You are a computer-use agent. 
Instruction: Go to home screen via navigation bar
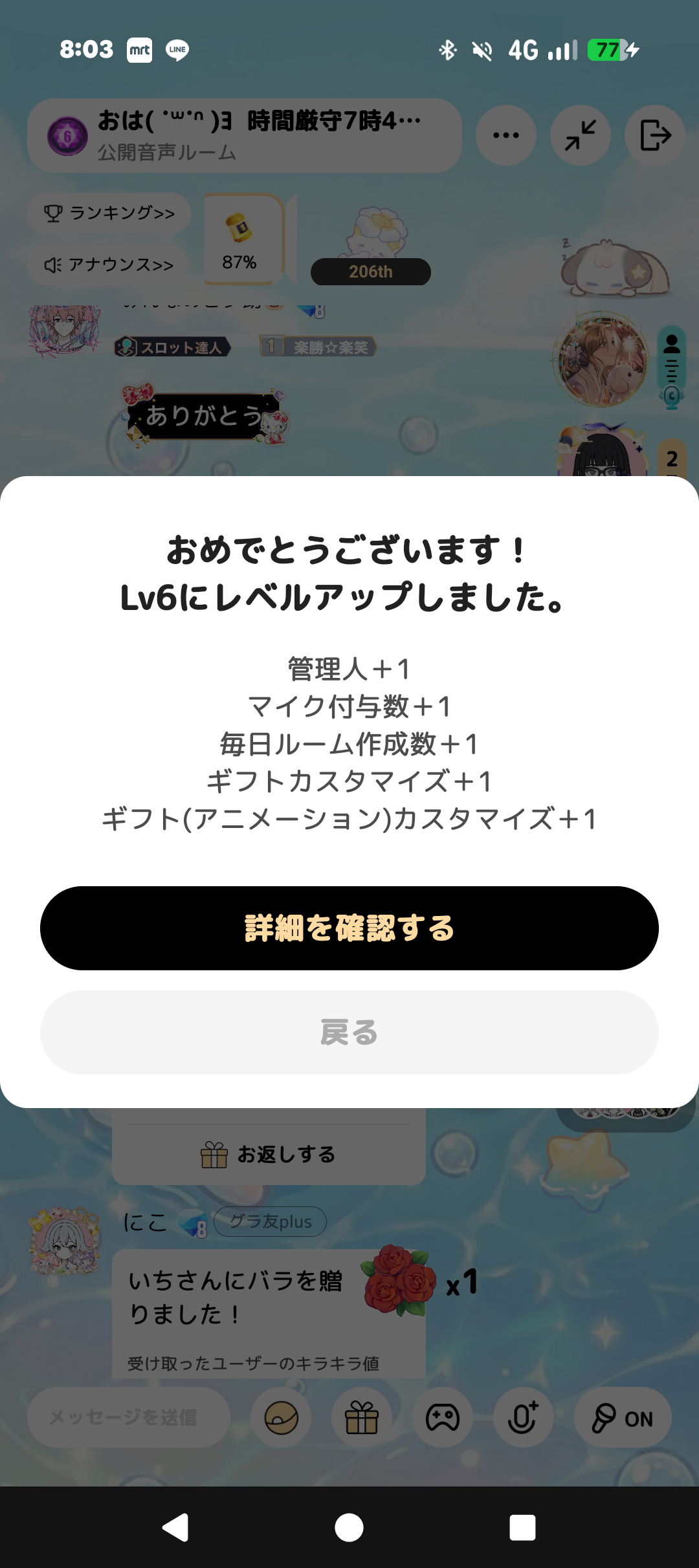(349, 1528)
